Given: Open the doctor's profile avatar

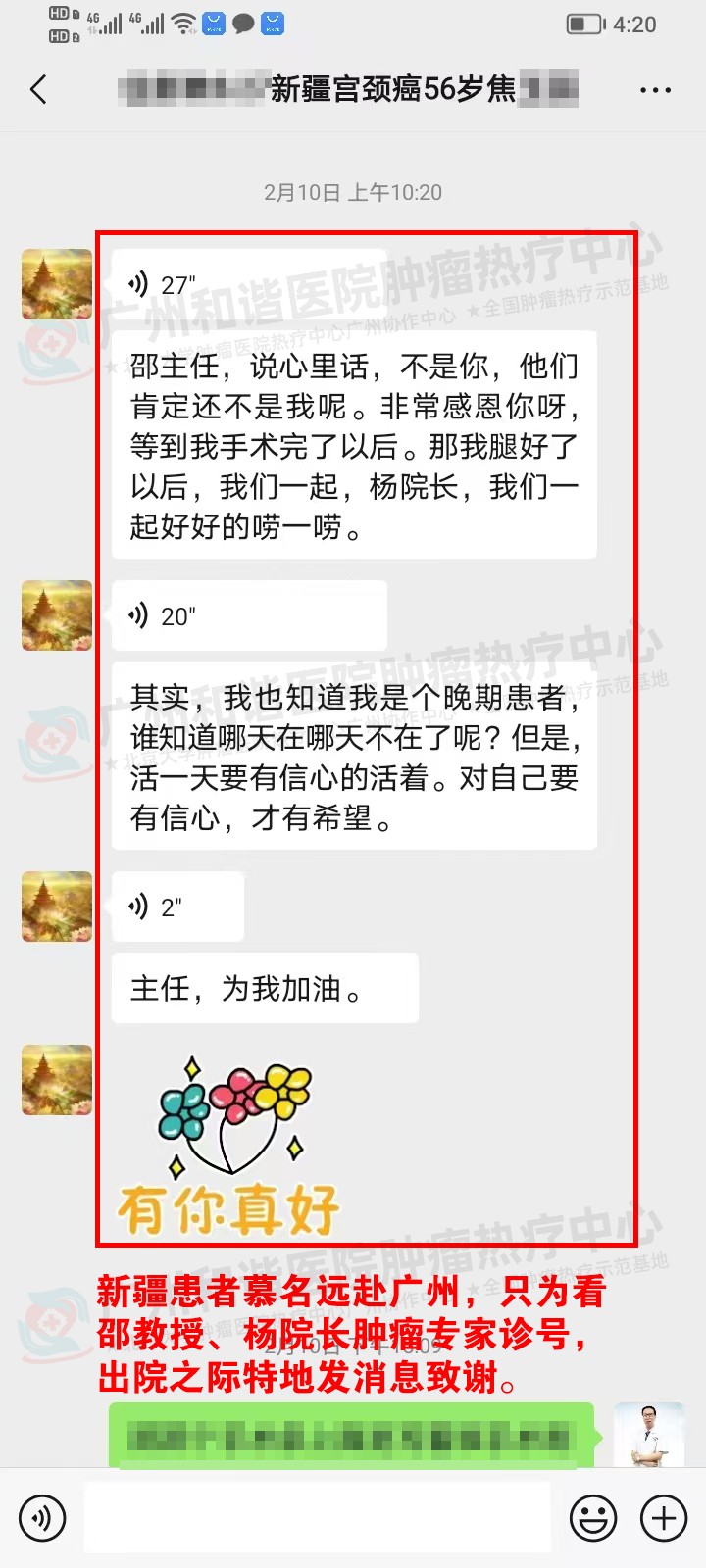Looking at the screenshot, I should pyautogui.click(x=648, y=1436).
